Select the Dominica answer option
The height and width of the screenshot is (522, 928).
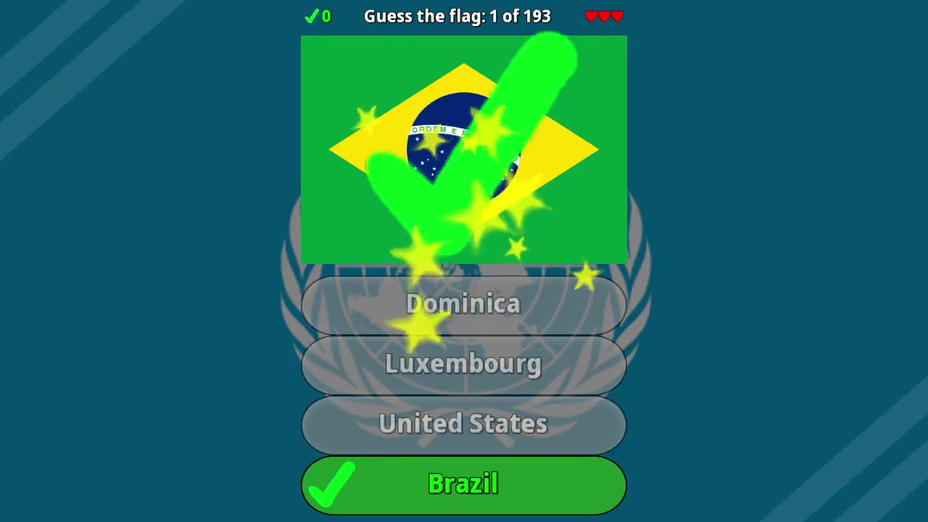point(463,304)
